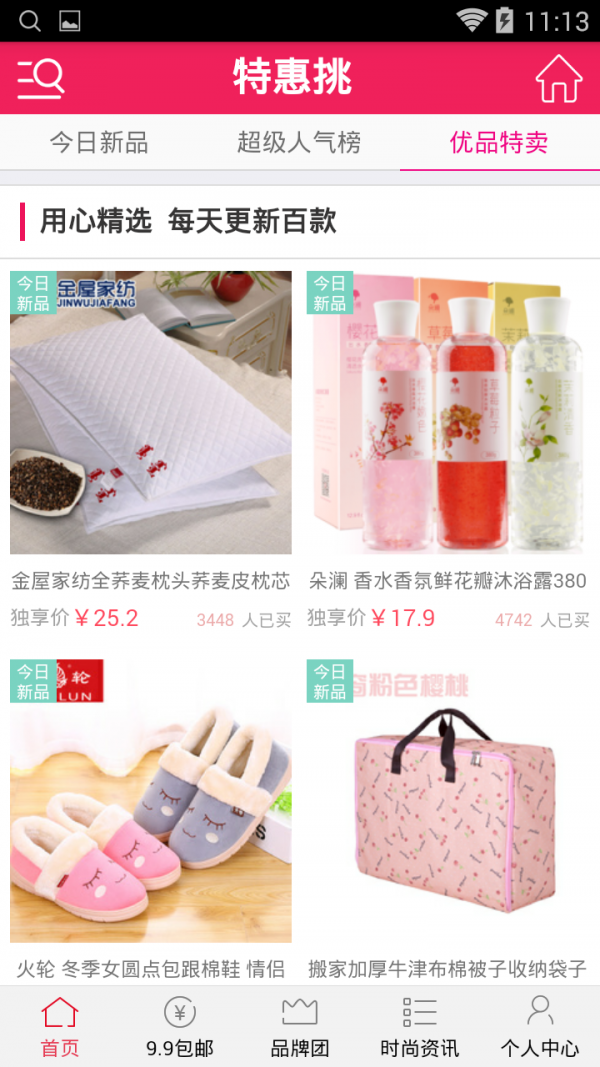Go to the 品牌团 bottom tab
Viewport: 600px width, 1067px height.
pyautogui.click(x=300, y=1026)
